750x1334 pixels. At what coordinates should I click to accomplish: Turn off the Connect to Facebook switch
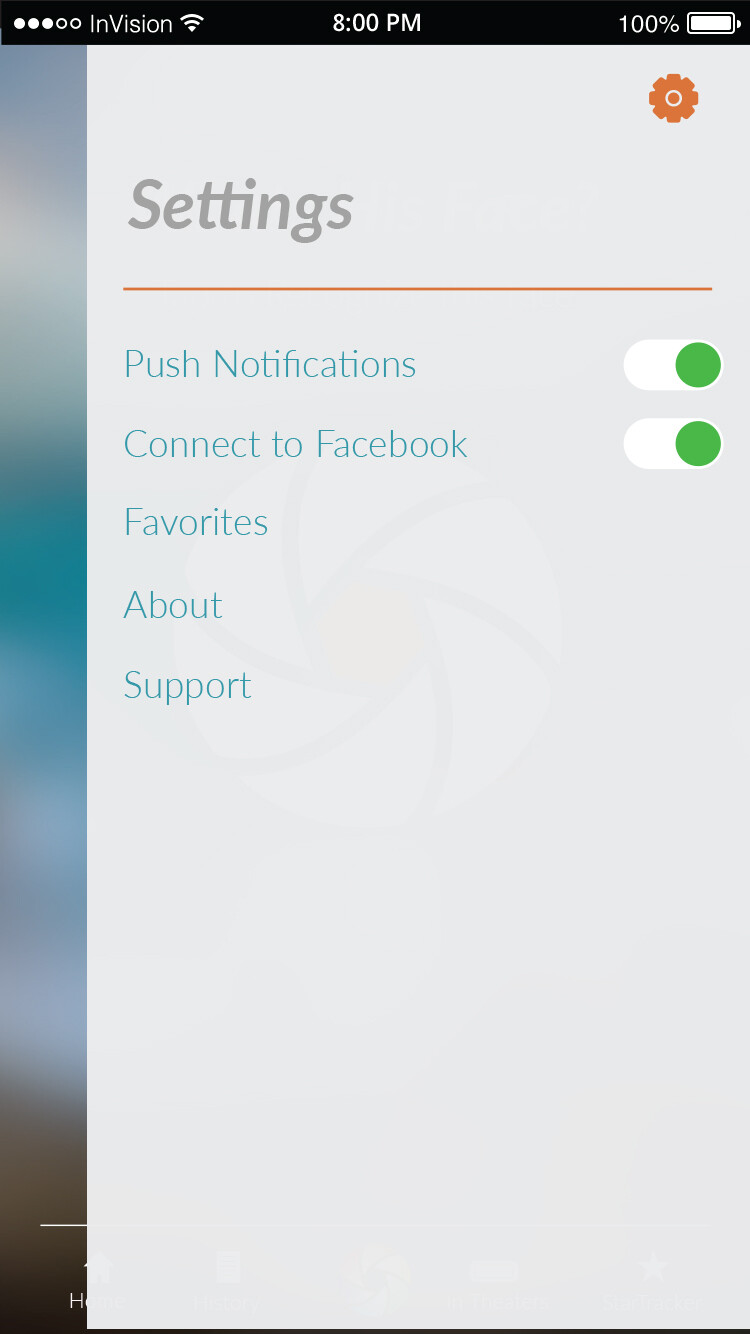click(673, 444)
